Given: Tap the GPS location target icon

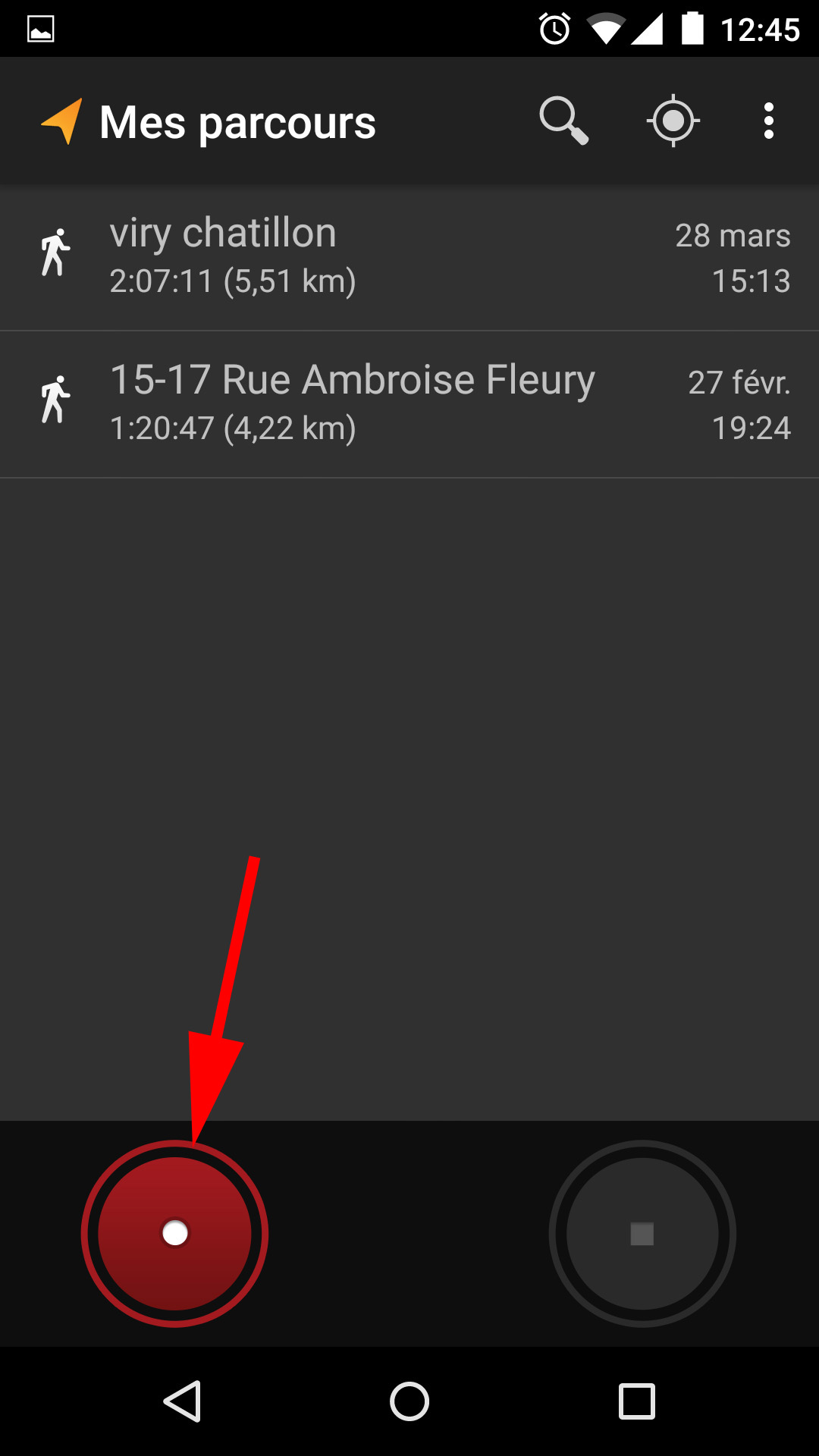Looking at the screenshot, I should point(673,121).
